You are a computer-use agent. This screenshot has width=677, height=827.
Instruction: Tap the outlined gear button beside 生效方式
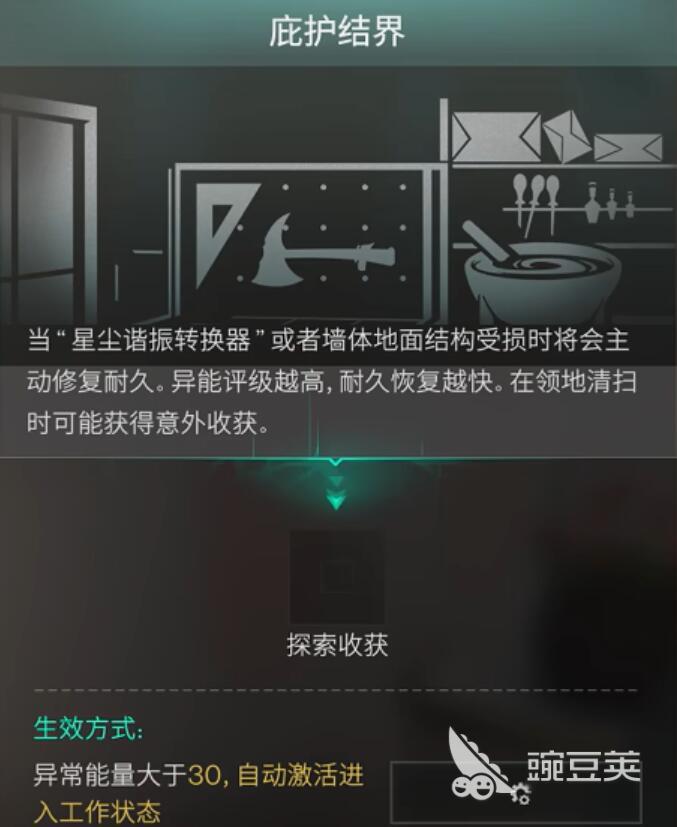[x=517, y=791]
